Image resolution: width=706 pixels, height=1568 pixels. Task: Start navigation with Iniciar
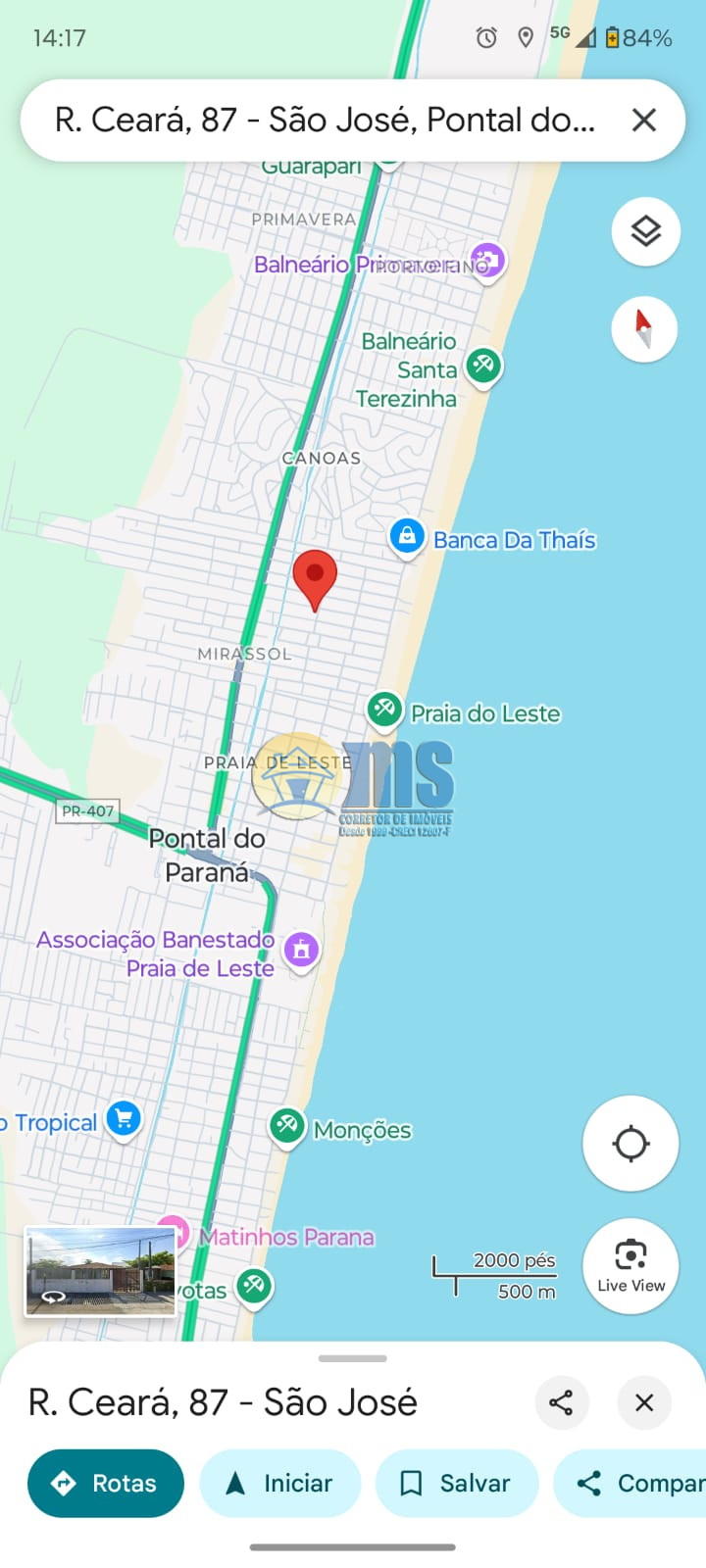click(280, 1483)
